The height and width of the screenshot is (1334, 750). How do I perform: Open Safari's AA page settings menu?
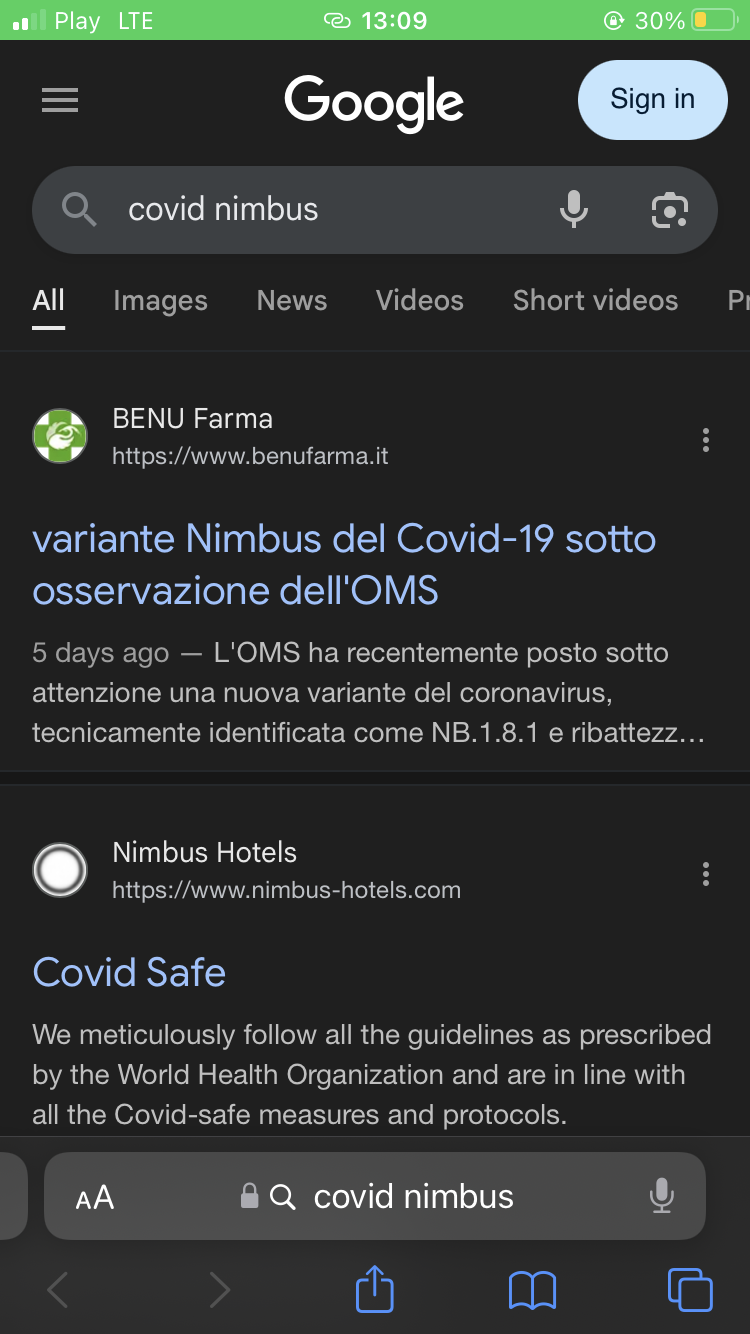coord(95,1197)
